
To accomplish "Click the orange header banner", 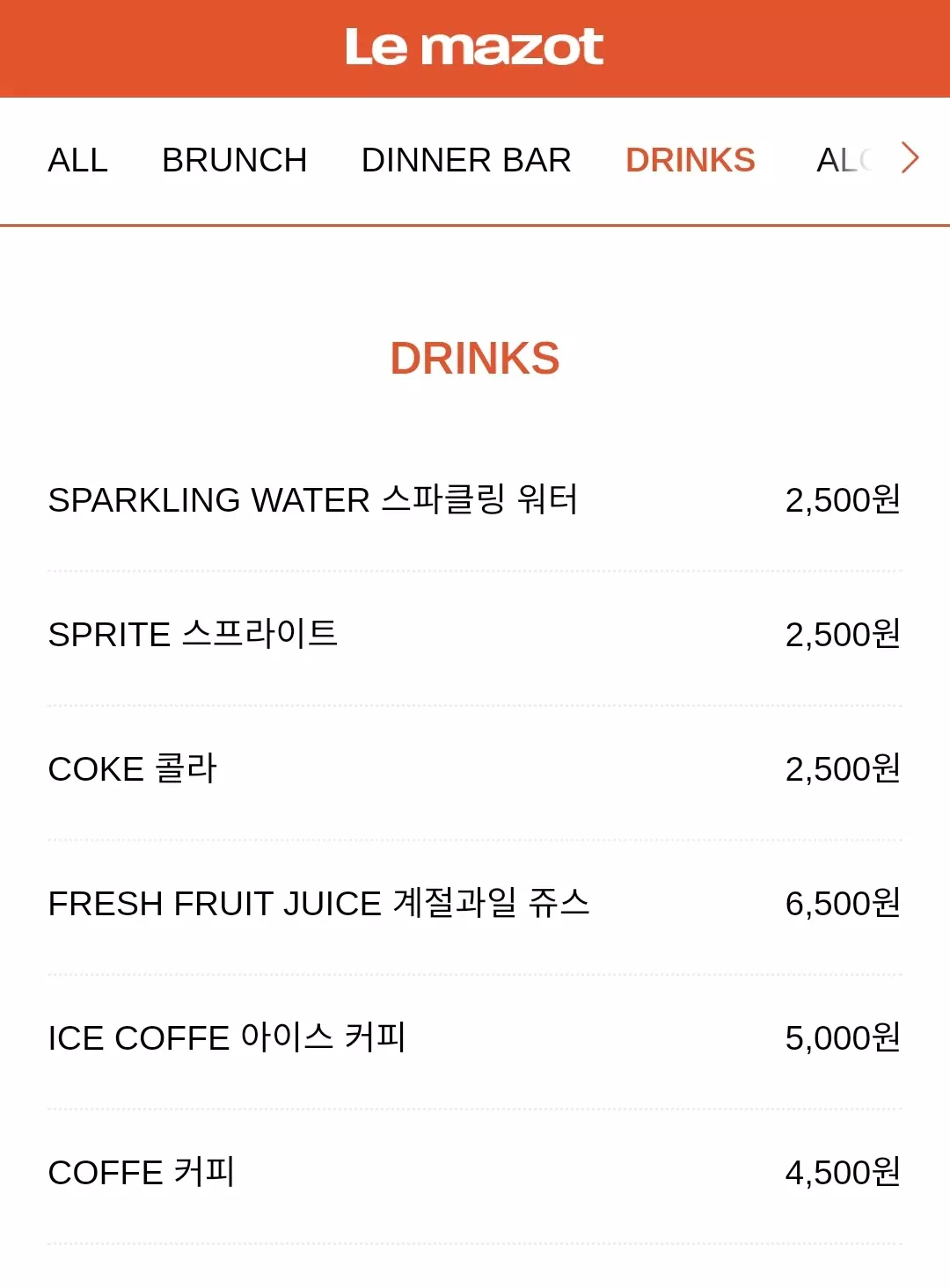I will click(475, 48).
